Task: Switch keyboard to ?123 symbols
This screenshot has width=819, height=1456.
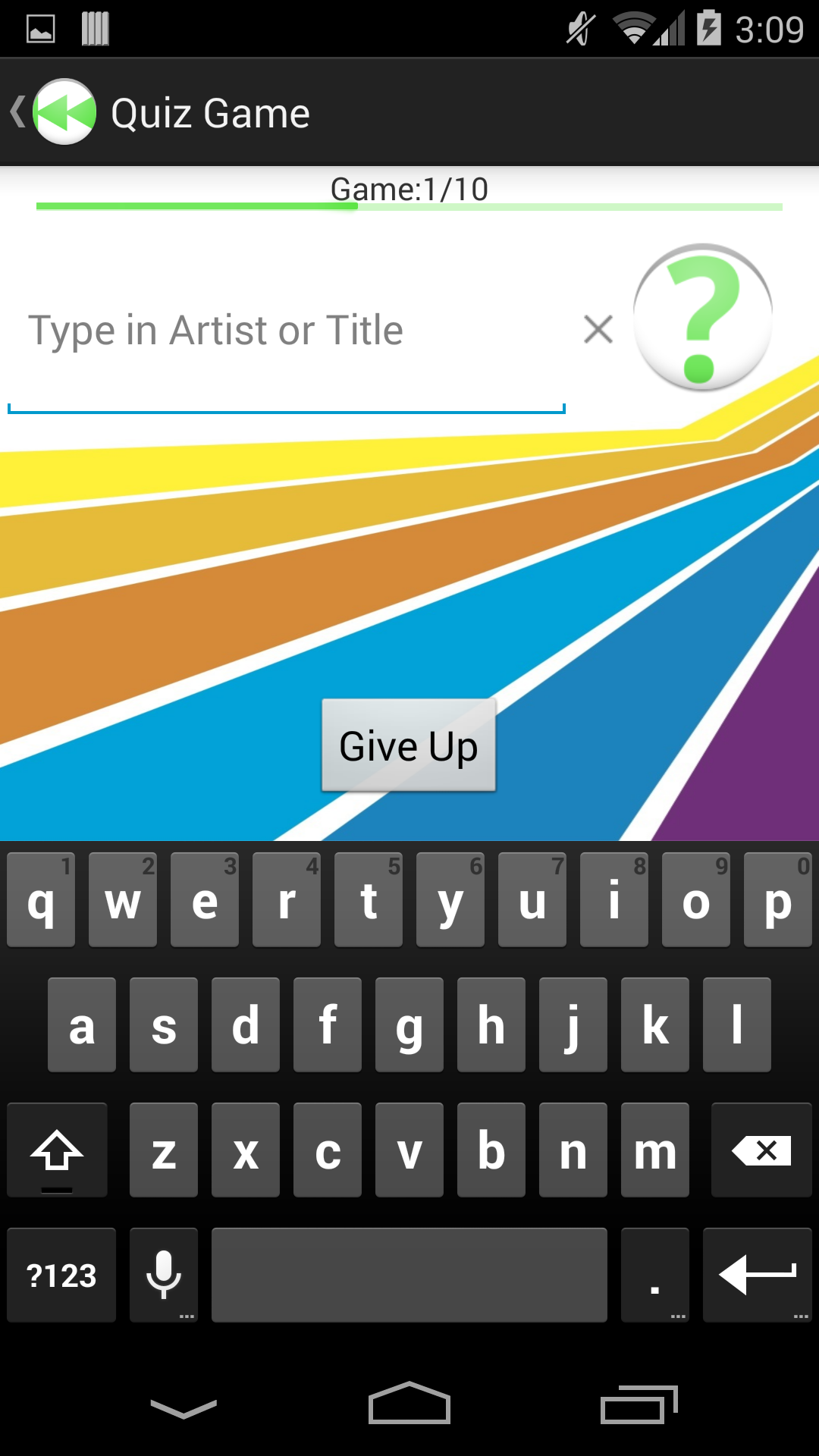Action: [x=61, y=1276]
